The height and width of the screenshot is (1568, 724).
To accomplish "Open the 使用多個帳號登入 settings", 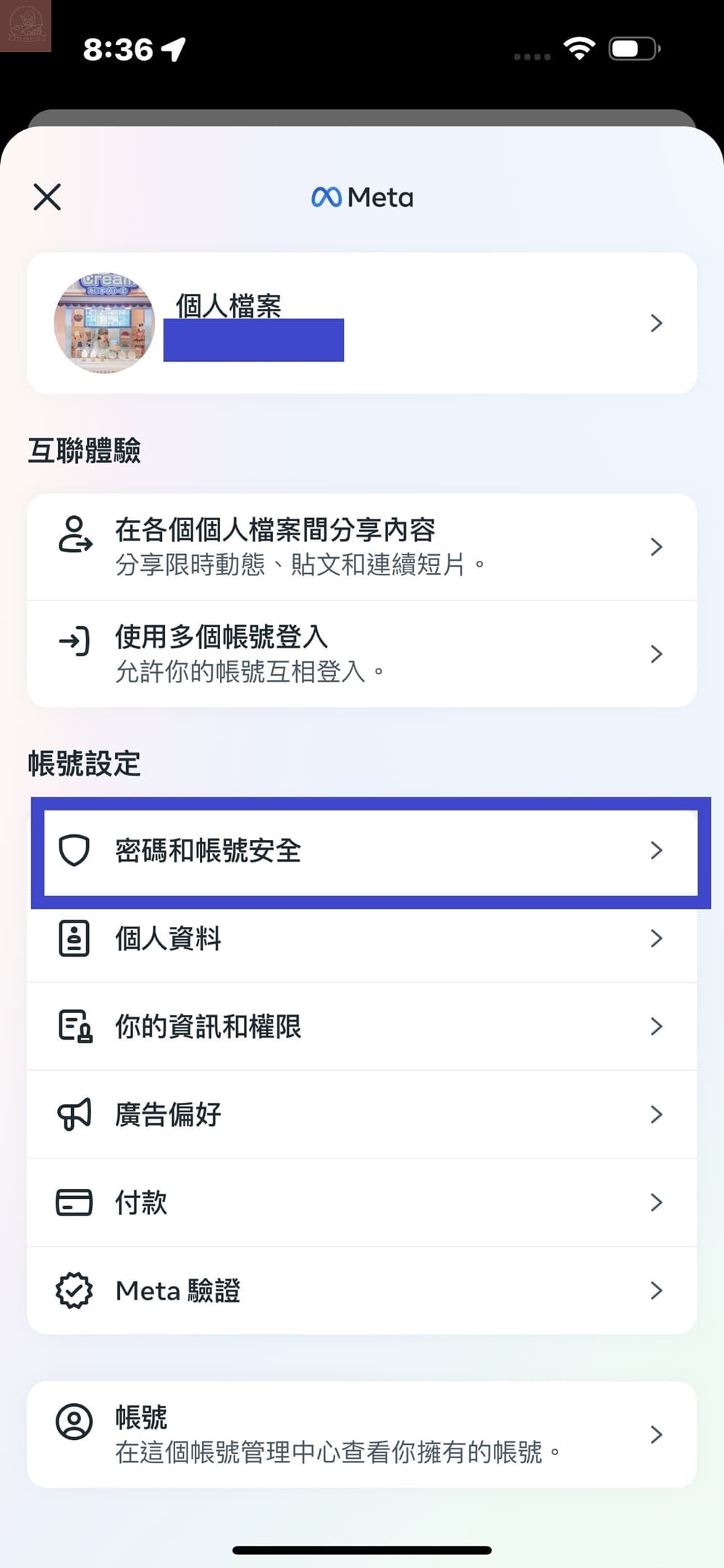I will pyautogui.click(x=362, y=653).
